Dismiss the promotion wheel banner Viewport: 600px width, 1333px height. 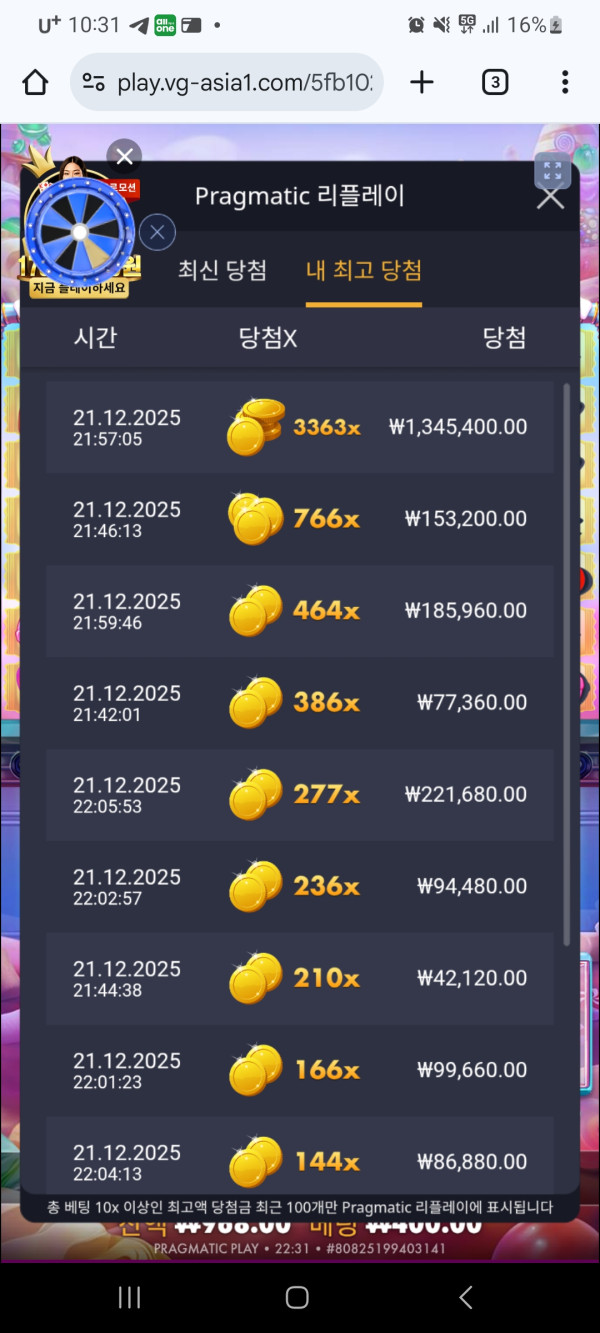point(124,156)
